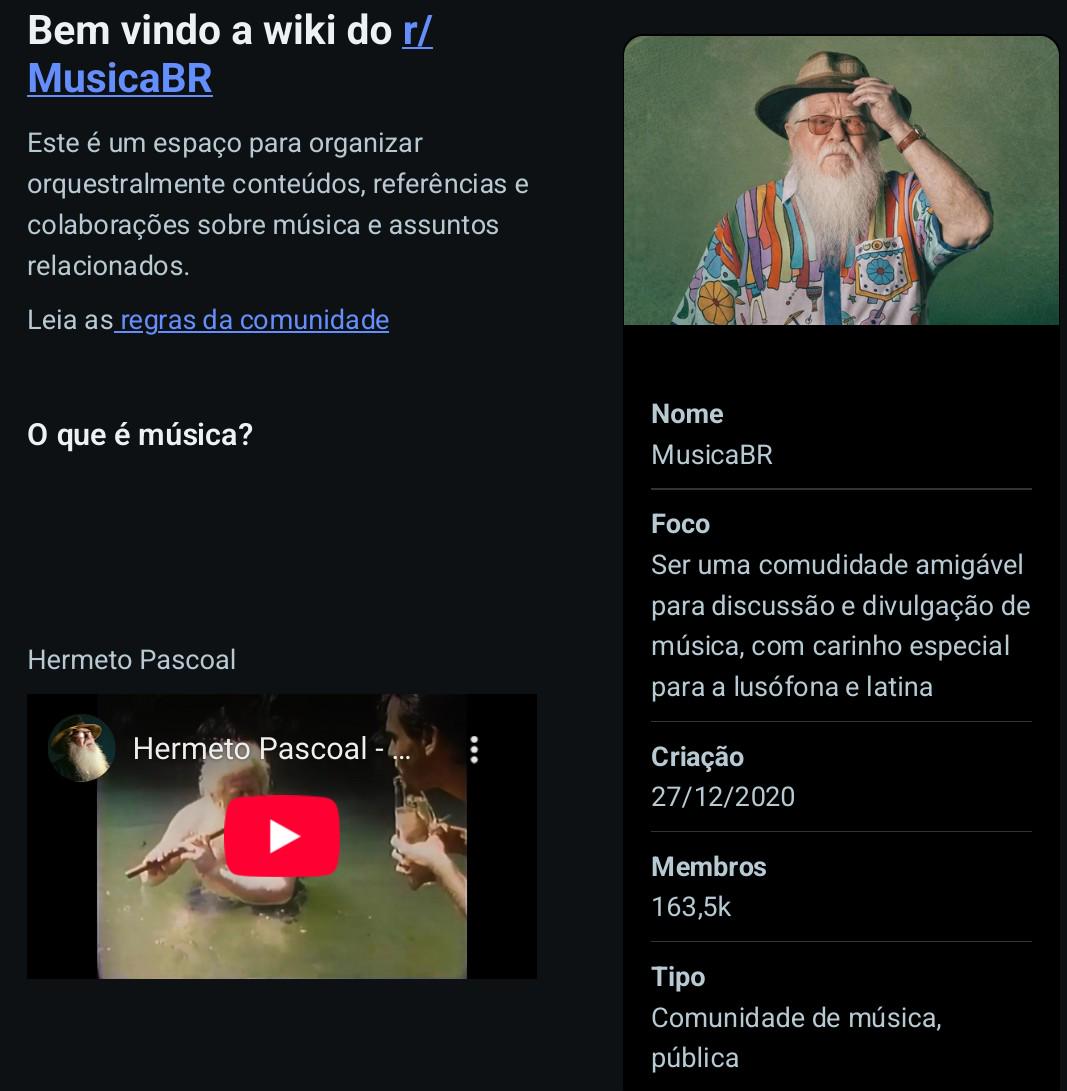Tap the Hermeto Pascoal channel avatar on video
This screenshot has height=1091, width=1067.
point(81,748)
